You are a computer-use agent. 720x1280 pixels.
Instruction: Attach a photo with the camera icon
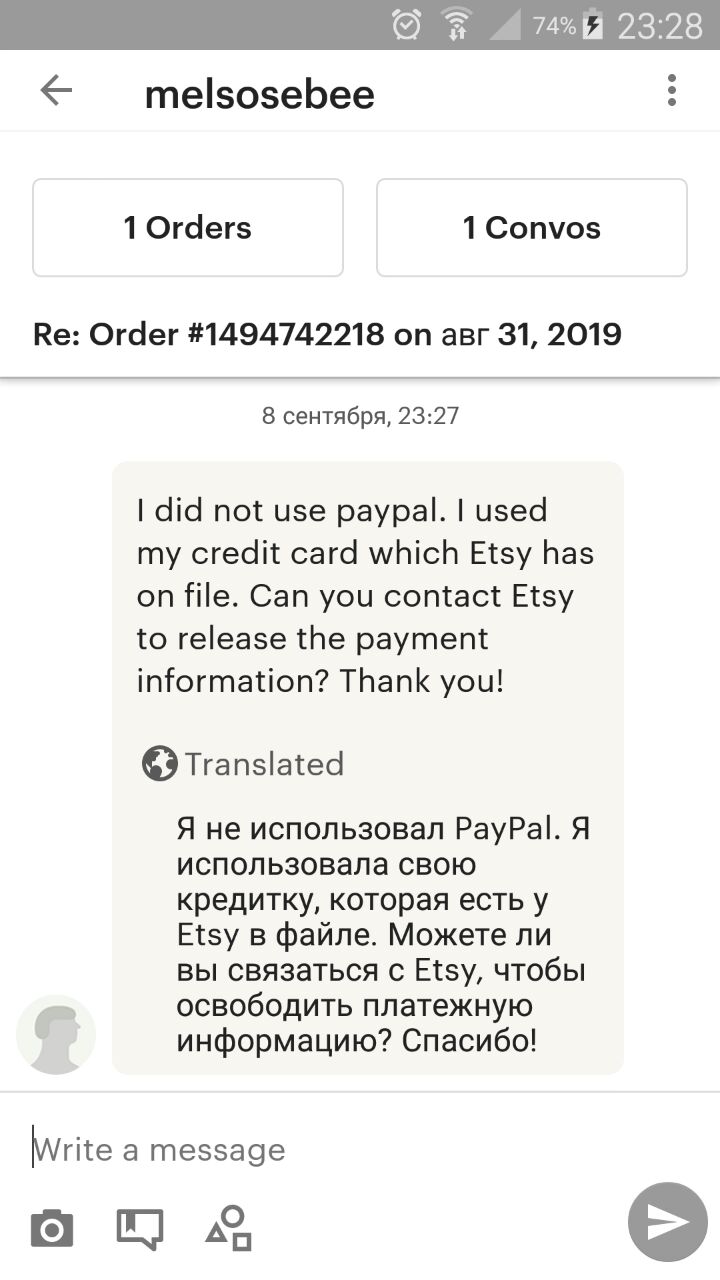[x=52, y=1228]
